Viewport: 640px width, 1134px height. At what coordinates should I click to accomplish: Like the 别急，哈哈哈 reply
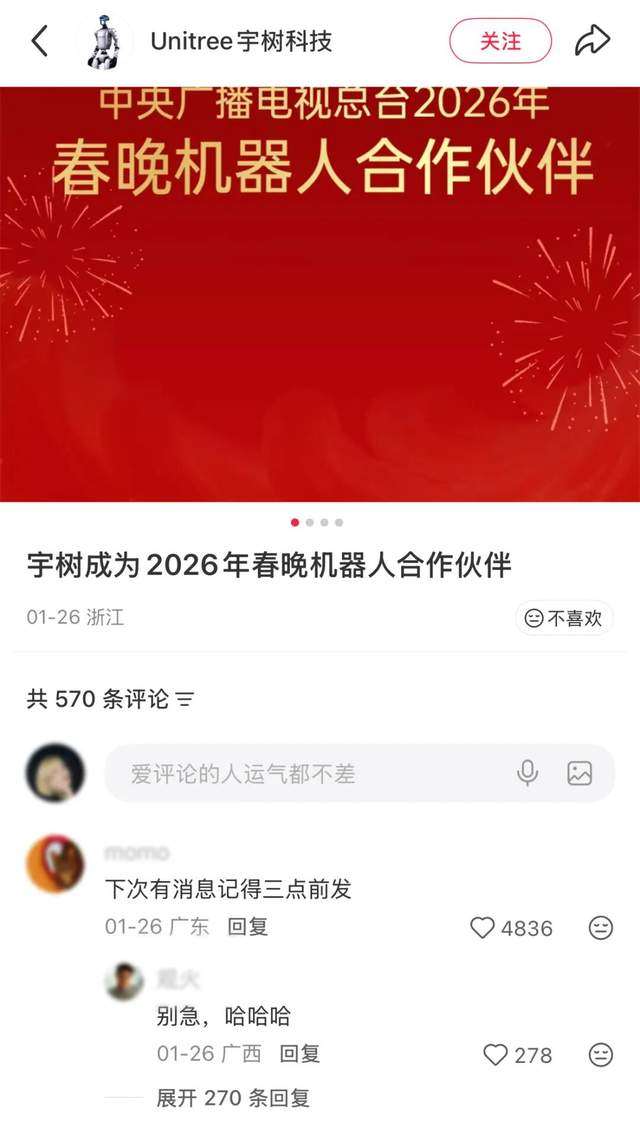coord(495,1054)
